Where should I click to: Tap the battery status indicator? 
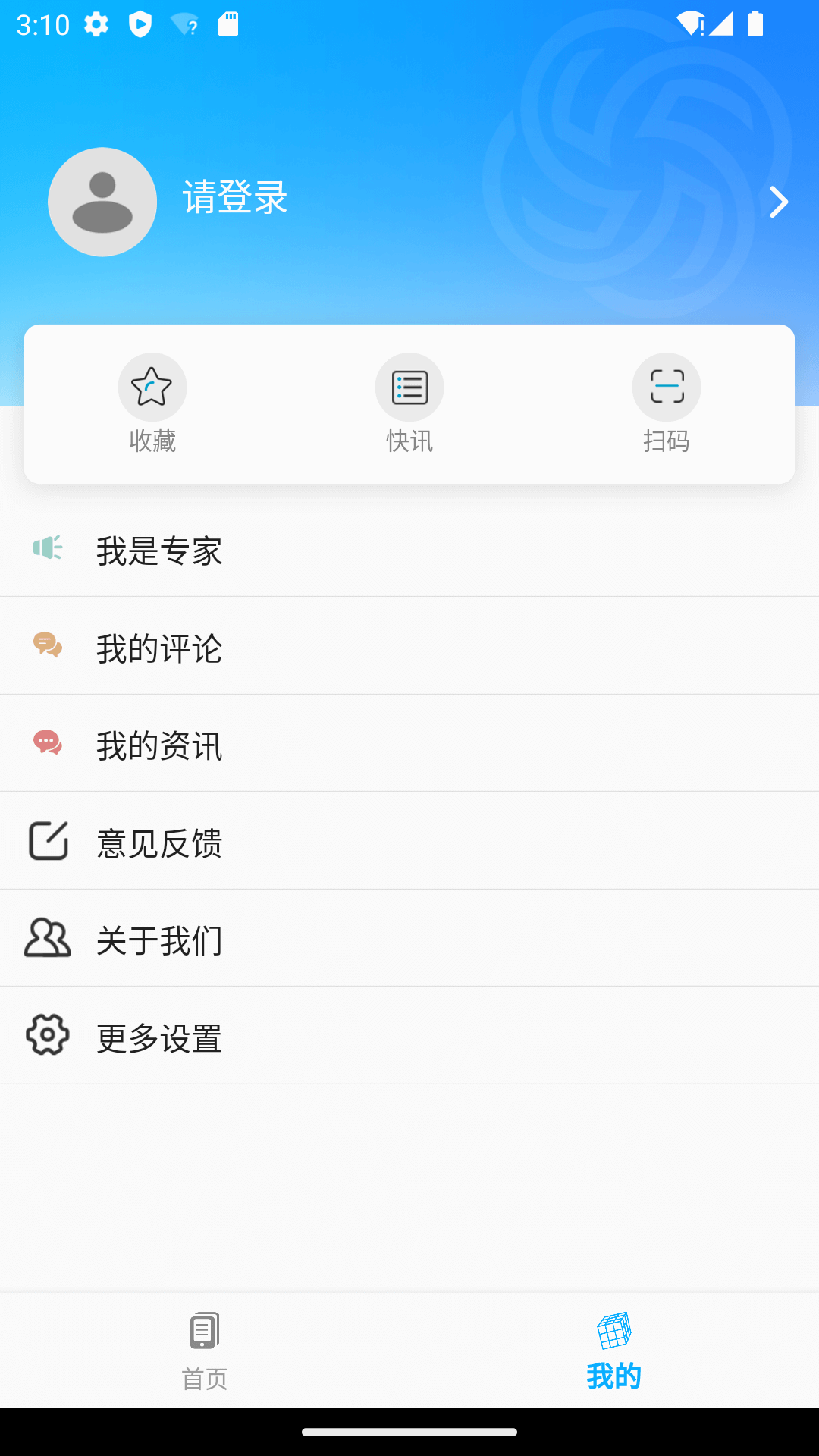(x=753, y=24)
